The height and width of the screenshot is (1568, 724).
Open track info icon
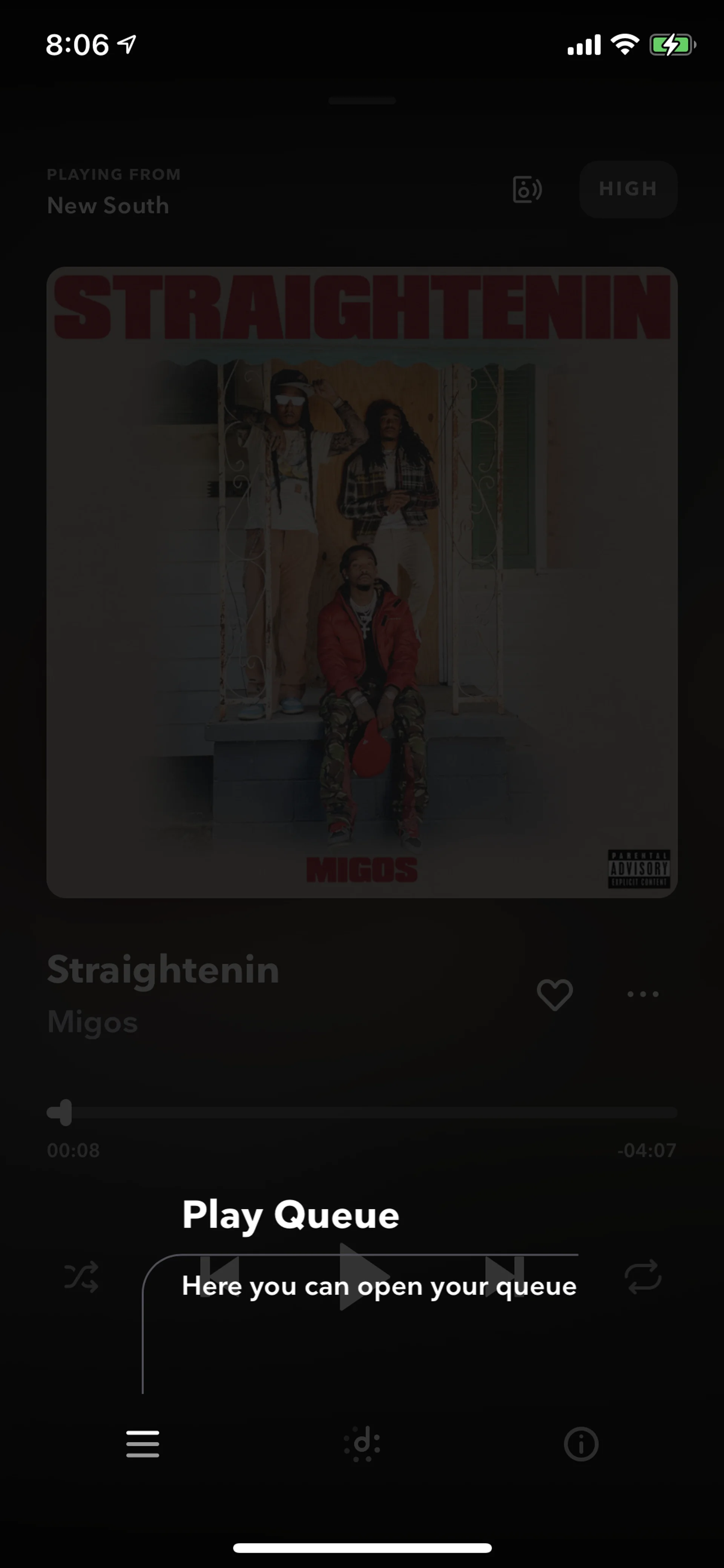click(x=580, y=1443)
